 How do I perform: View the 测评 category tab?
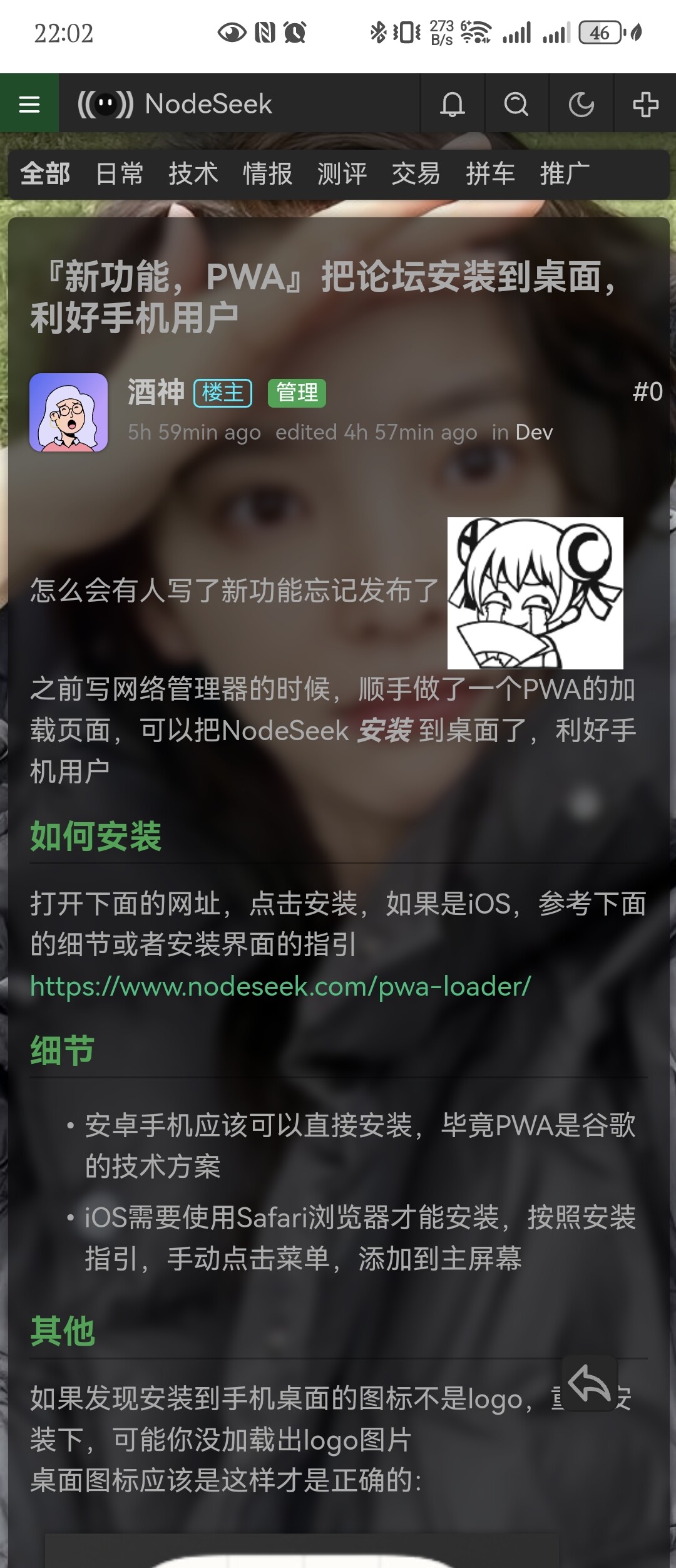pyautogui.click(x=342, y=173)
